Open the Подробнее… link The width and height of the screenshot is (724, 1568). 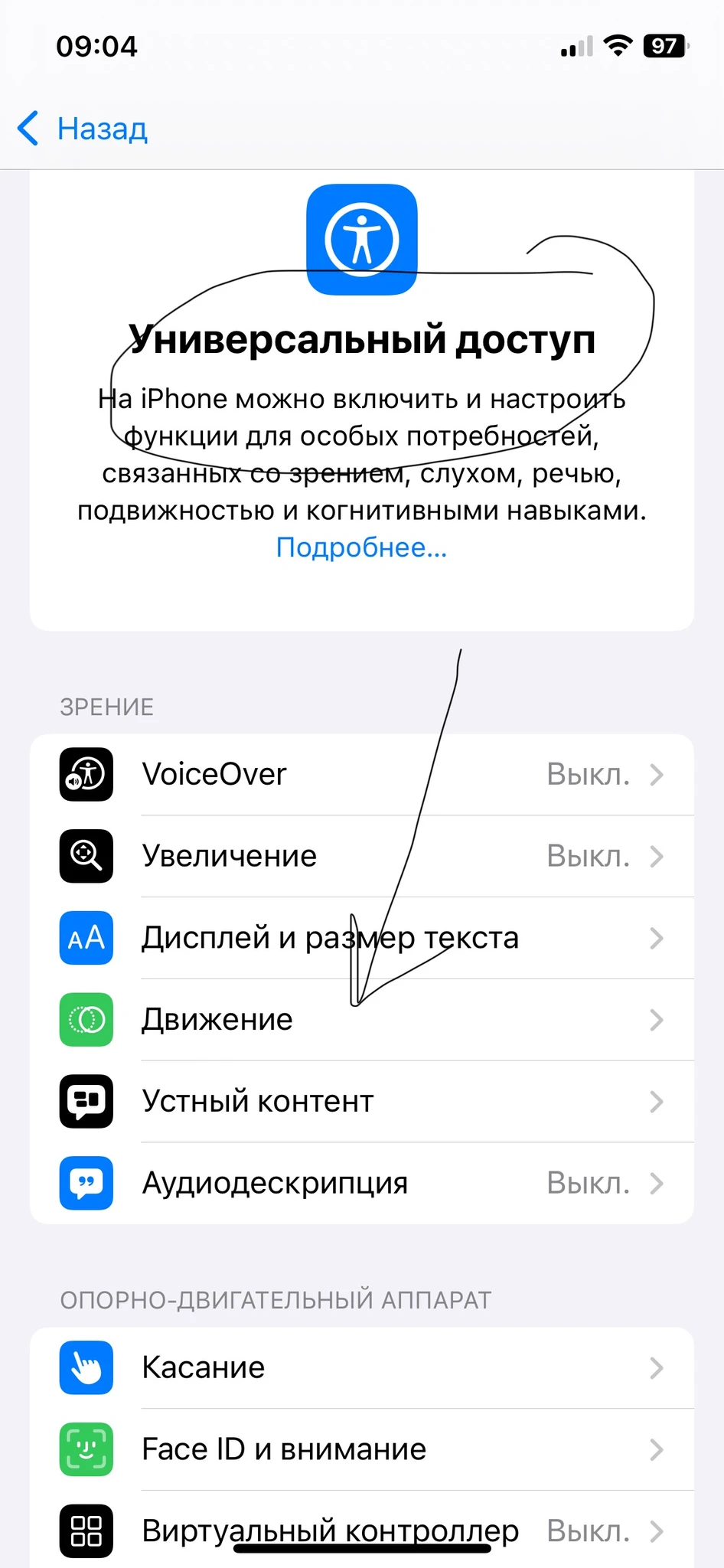pyautogui.click(x=361, y=547)
